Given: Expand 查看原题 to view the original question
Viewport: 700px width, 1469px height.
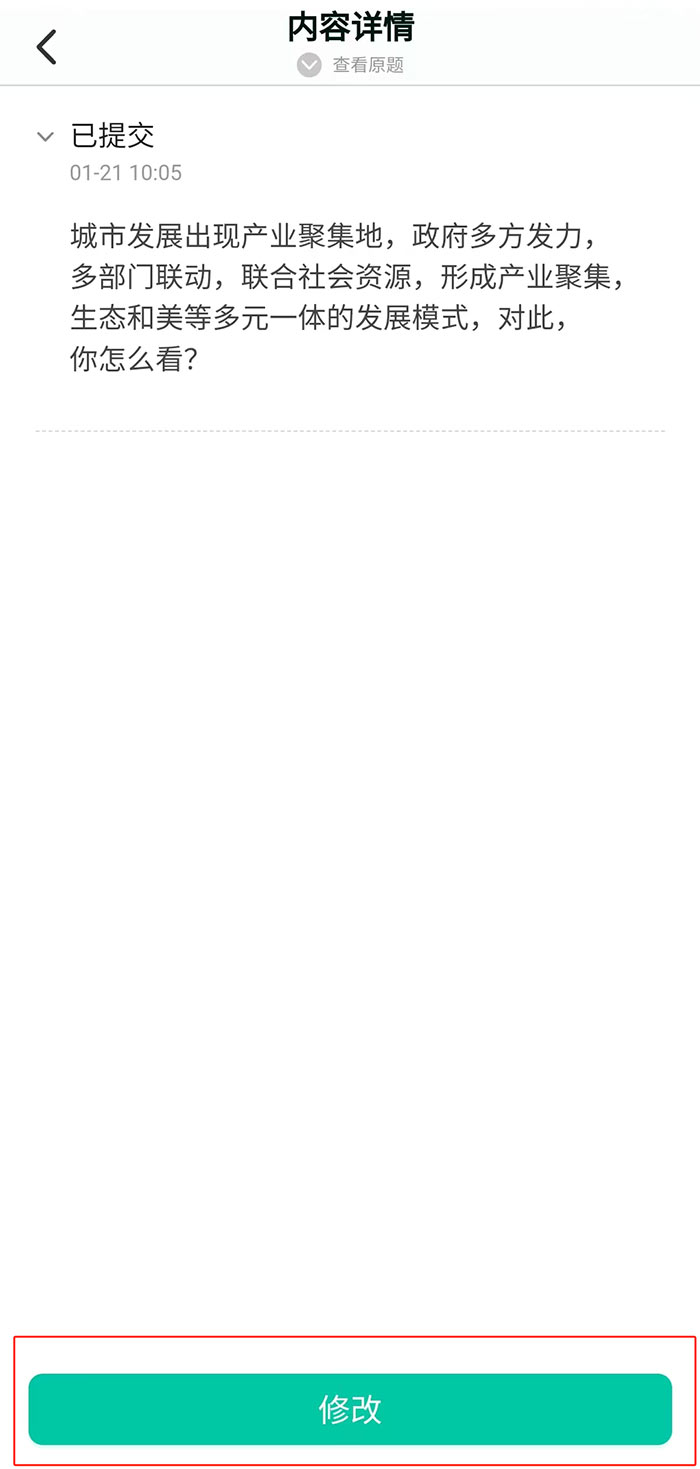Looking at the screenshot, I should coord(351,66).
